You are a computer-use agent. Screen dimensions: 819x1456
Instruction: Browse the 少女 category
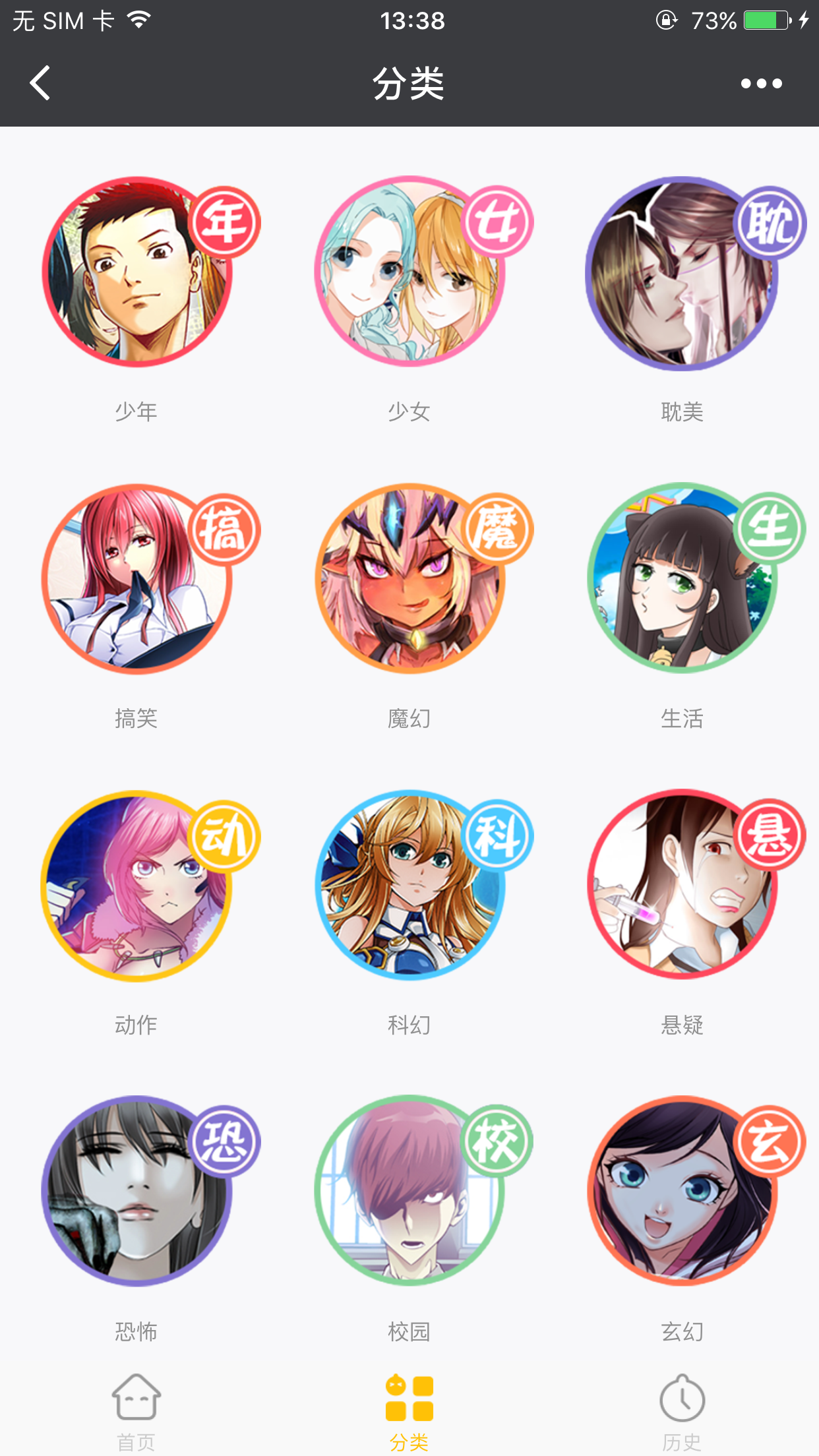coord(409,272)
